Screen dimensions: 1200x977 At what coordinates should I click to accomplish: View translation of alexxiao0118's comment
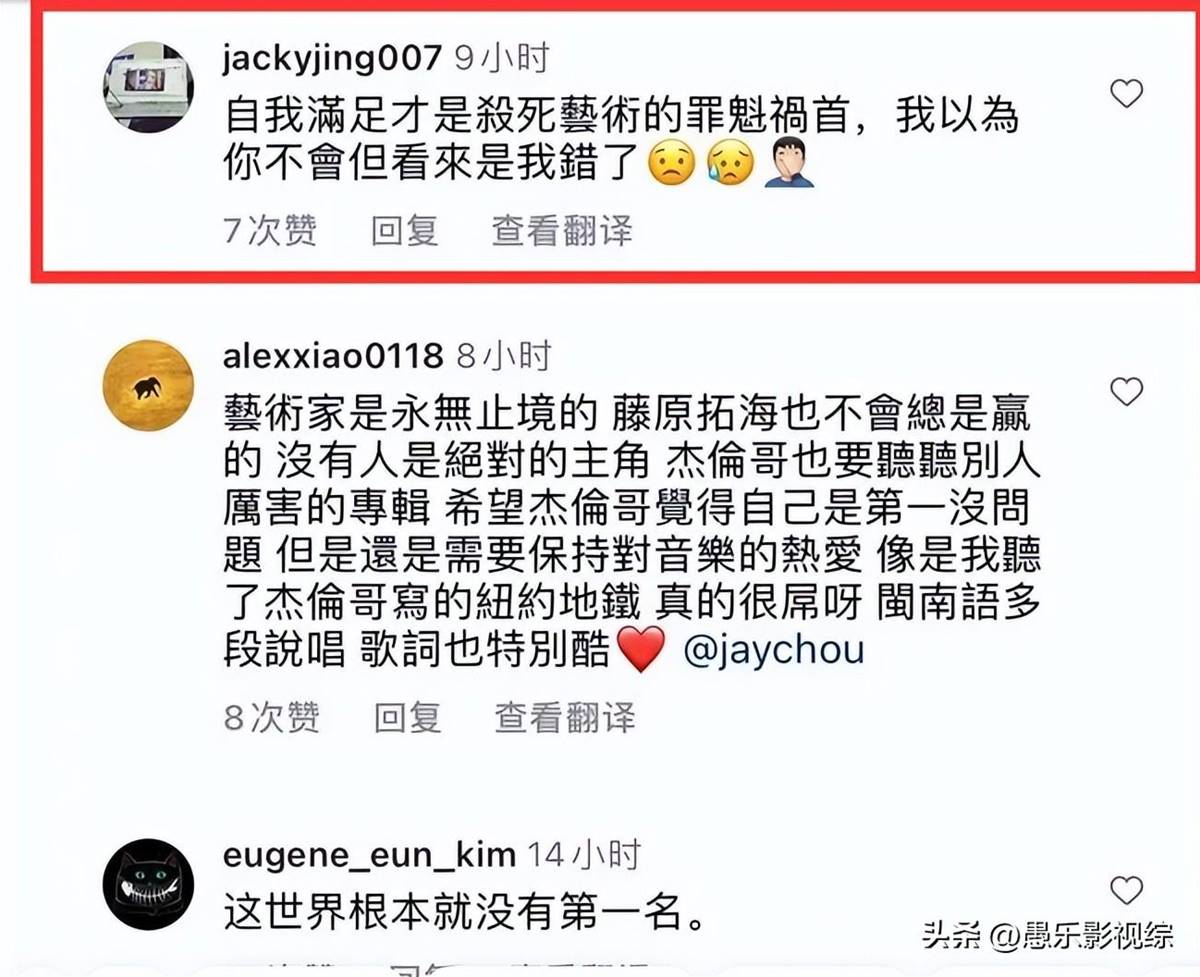point(565,717)
